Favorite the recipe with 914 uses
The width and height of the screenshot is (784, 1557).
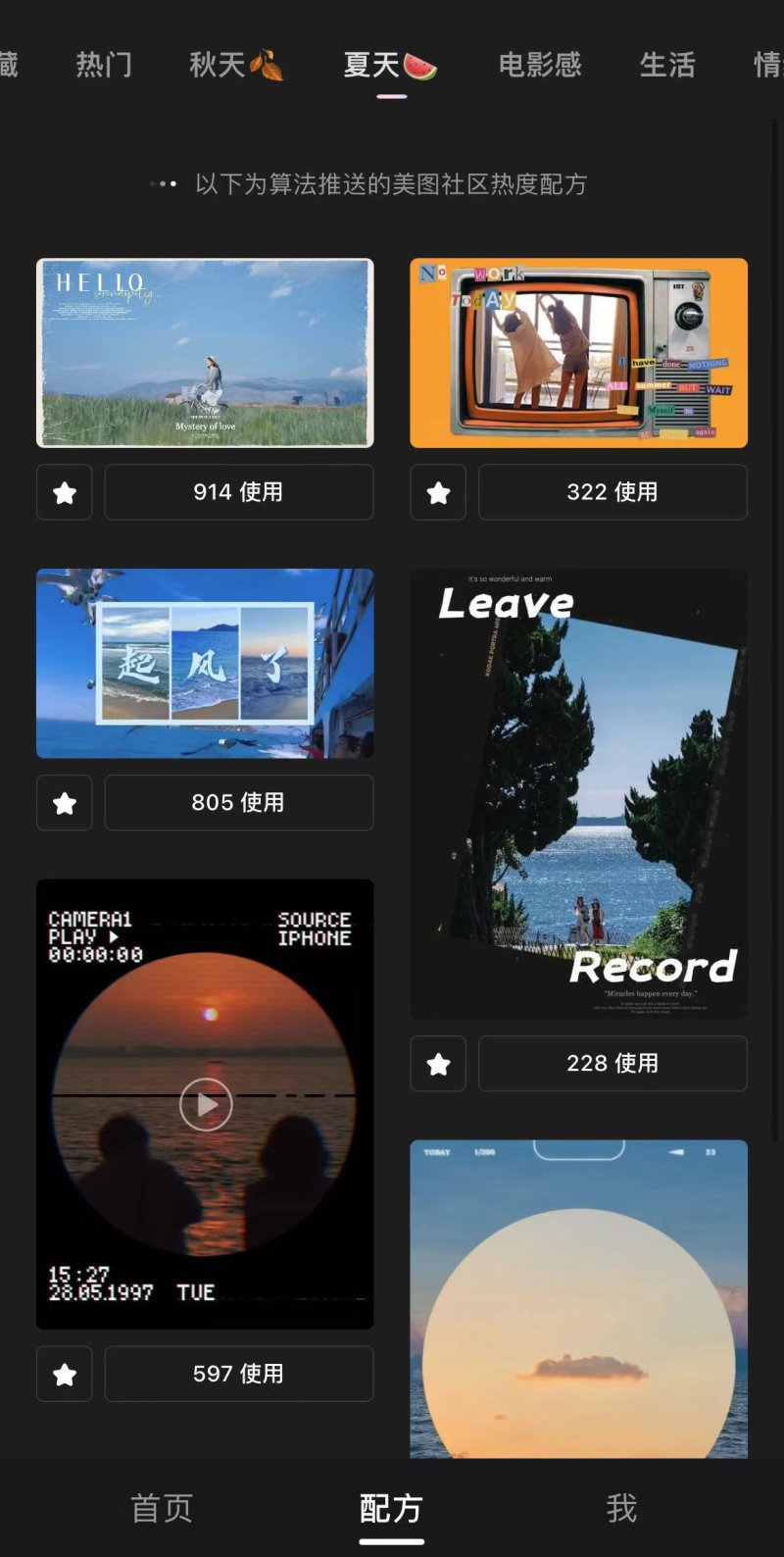[65, 492]
